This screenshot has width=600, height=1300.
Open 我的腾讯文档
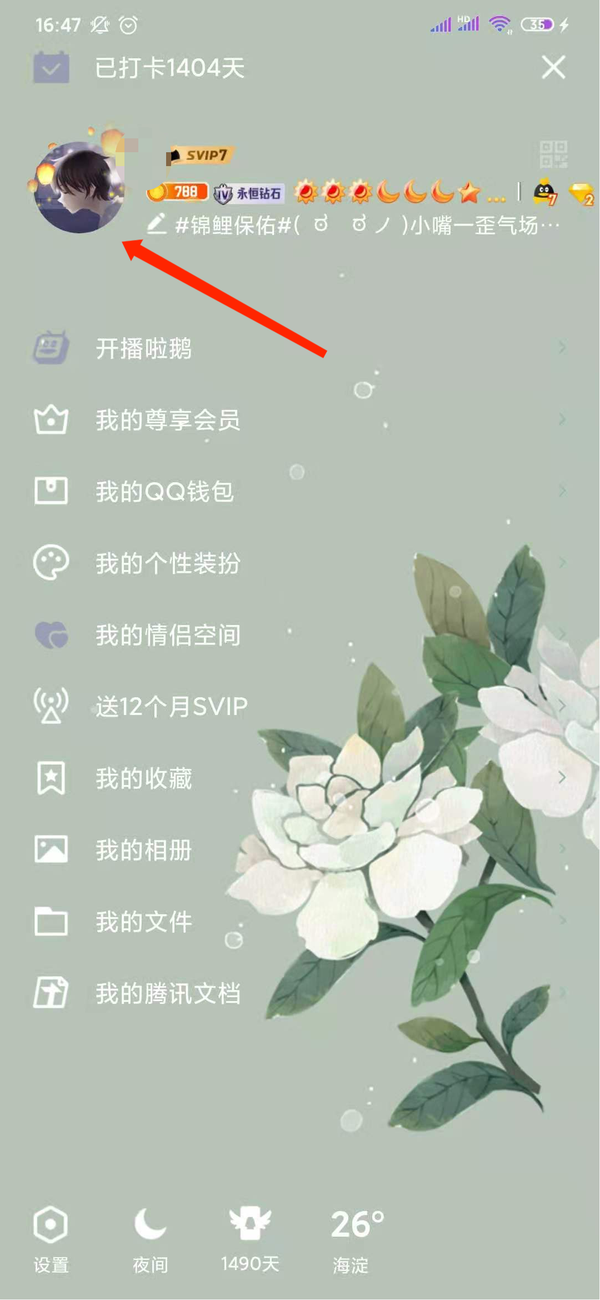(167, 994)
